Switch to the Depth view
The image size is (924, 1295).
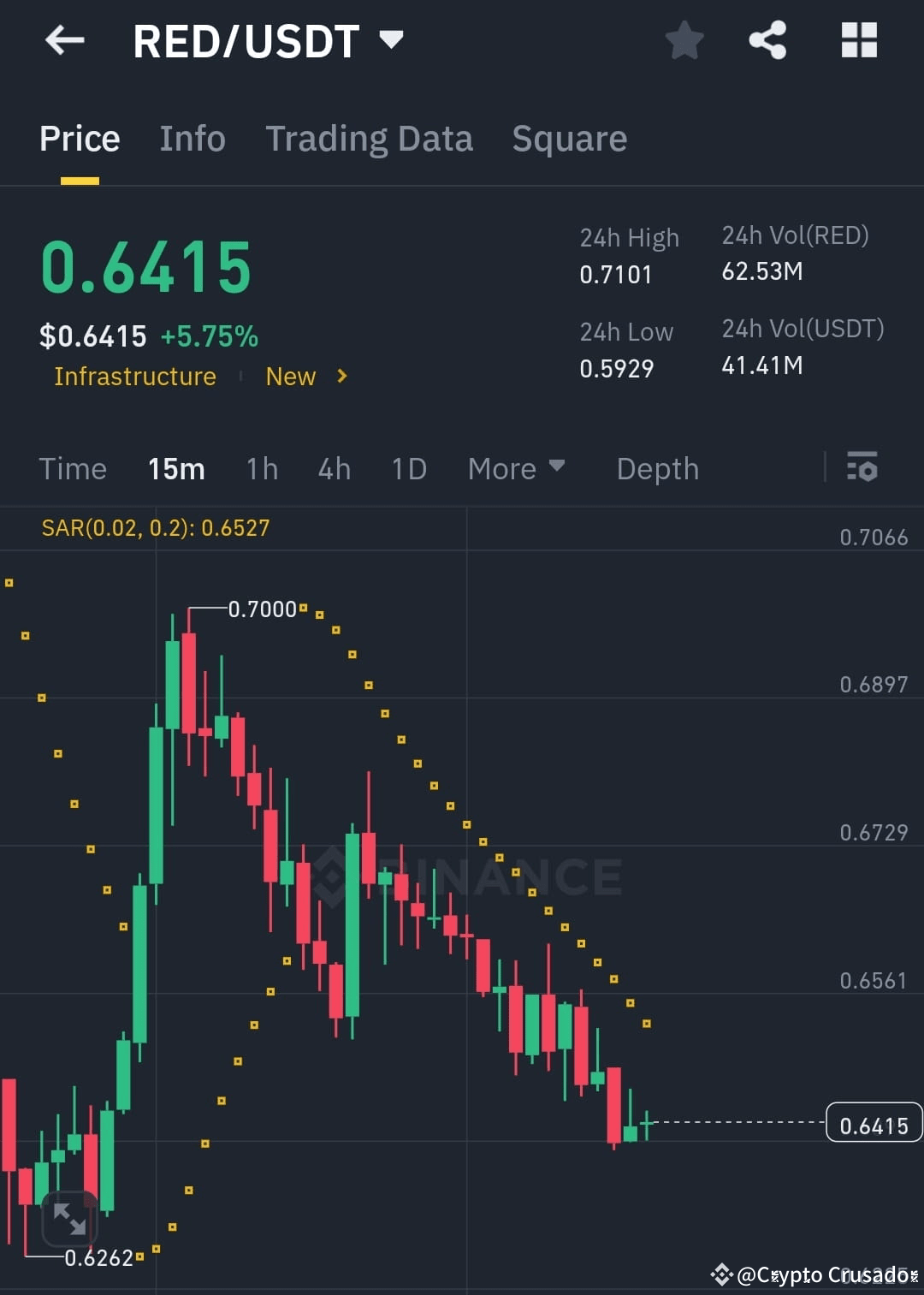click(x=657, y=468)
